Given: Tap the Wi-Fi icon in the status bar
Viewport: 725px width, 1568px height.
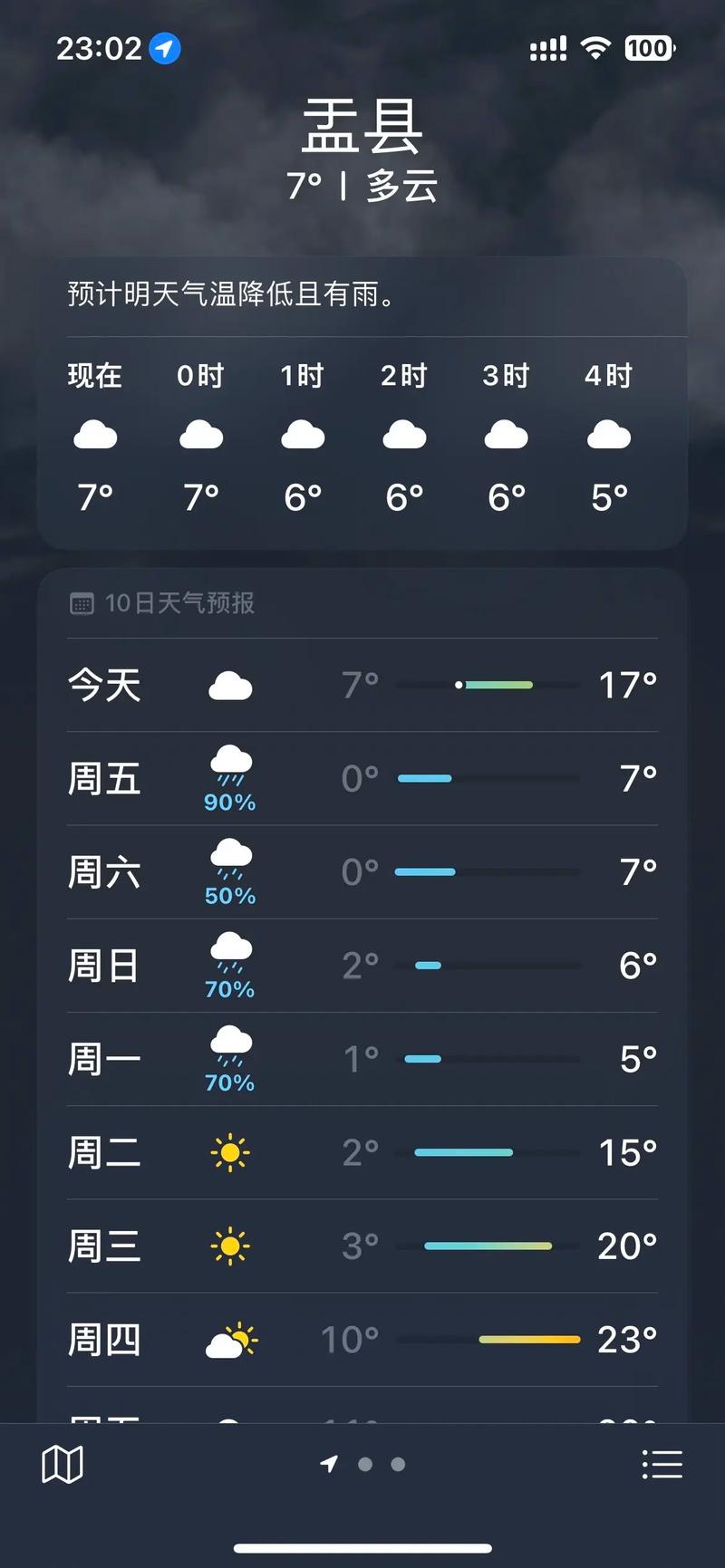Looking at the screenshot, I should (x=595, y=48).
